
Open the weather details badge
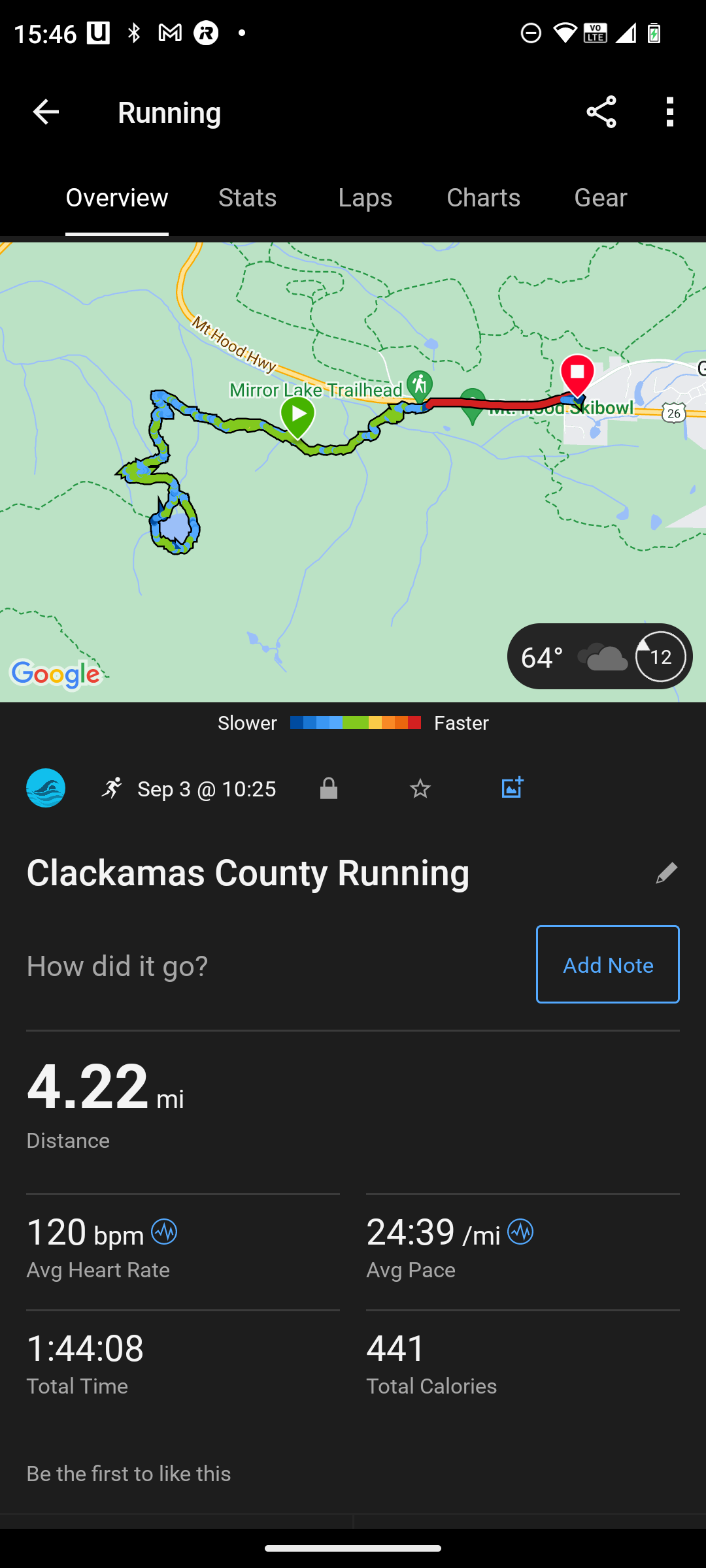(599, 657)
